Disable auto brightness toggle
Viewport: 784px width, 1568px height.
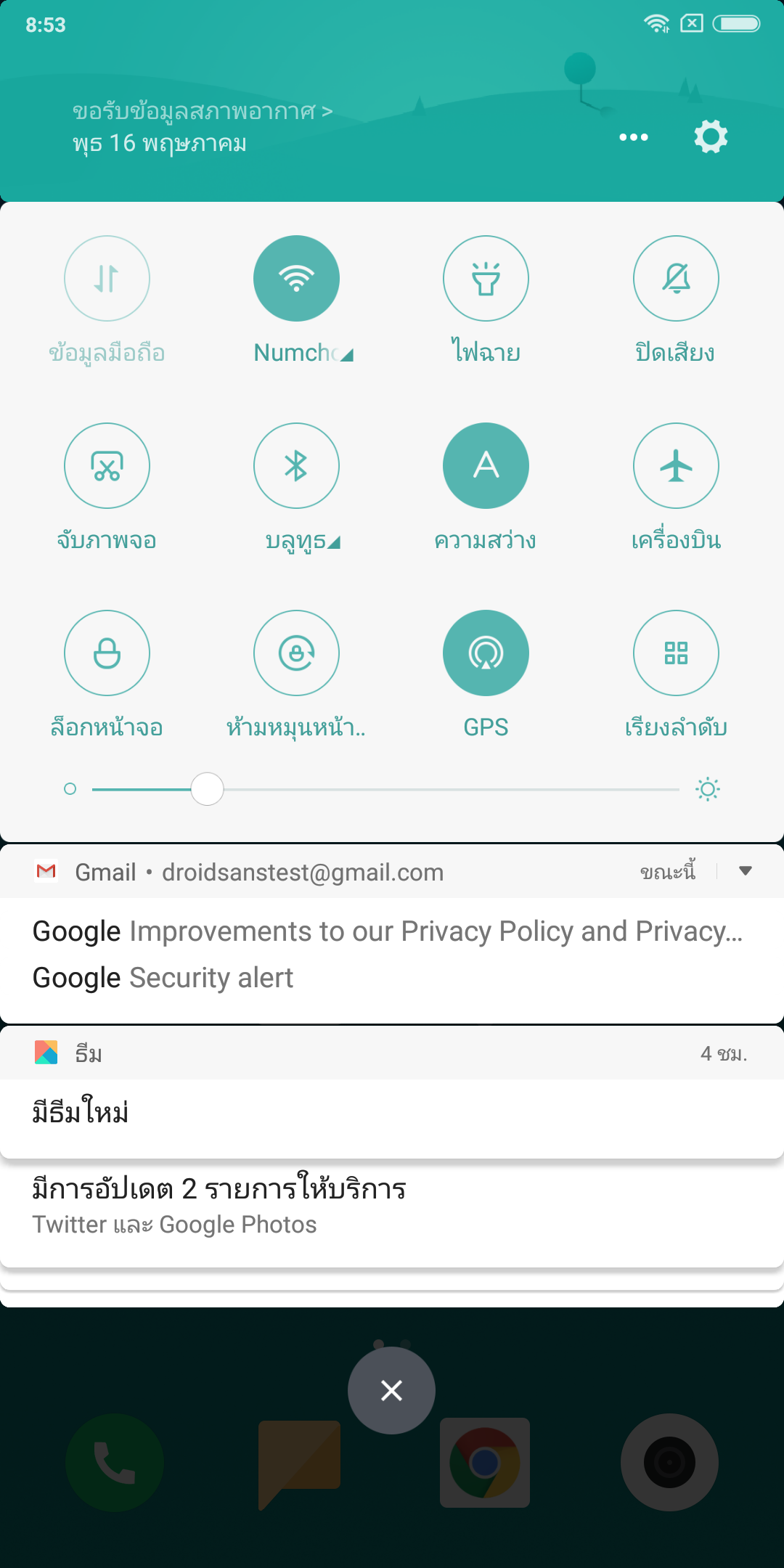pos(486,466)
